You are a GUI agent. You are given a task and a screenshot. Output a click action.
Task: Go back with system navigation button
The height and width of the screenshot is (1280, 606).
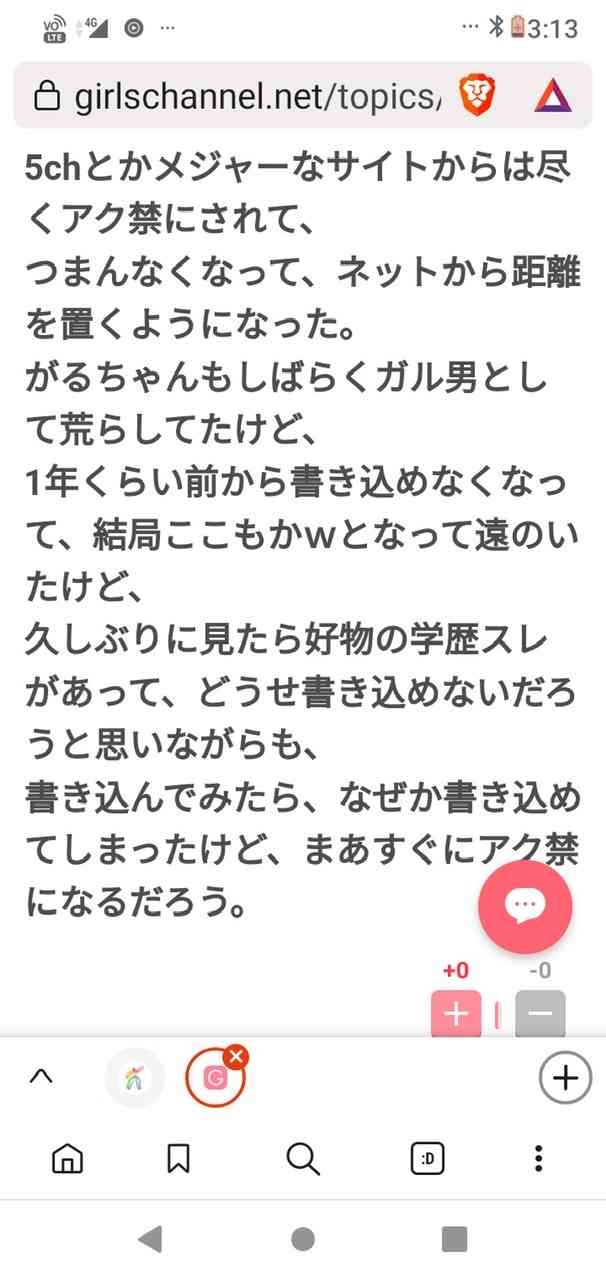(150, 1239)
